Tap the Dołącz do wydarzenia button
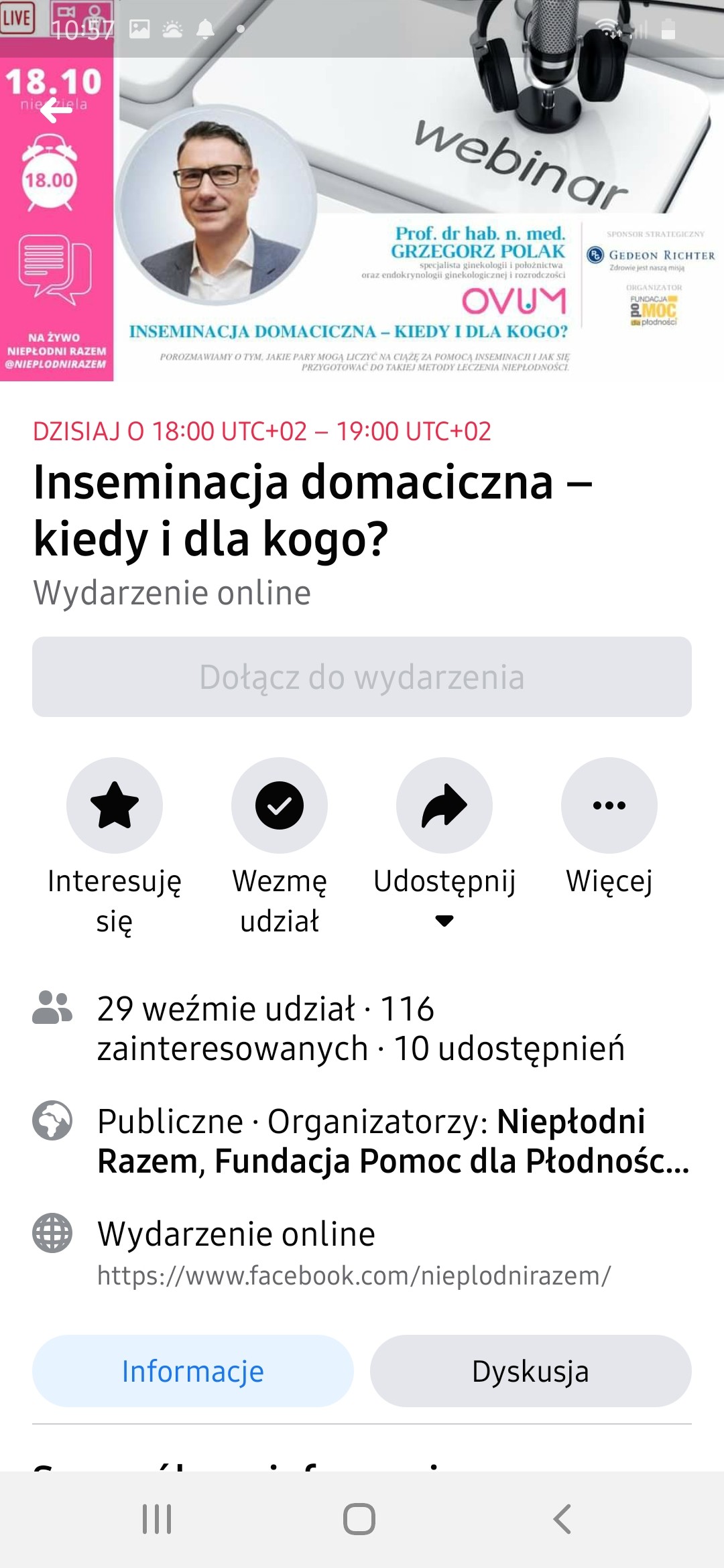This screenshot has height=1568, width=724. (x=362, y=677)
